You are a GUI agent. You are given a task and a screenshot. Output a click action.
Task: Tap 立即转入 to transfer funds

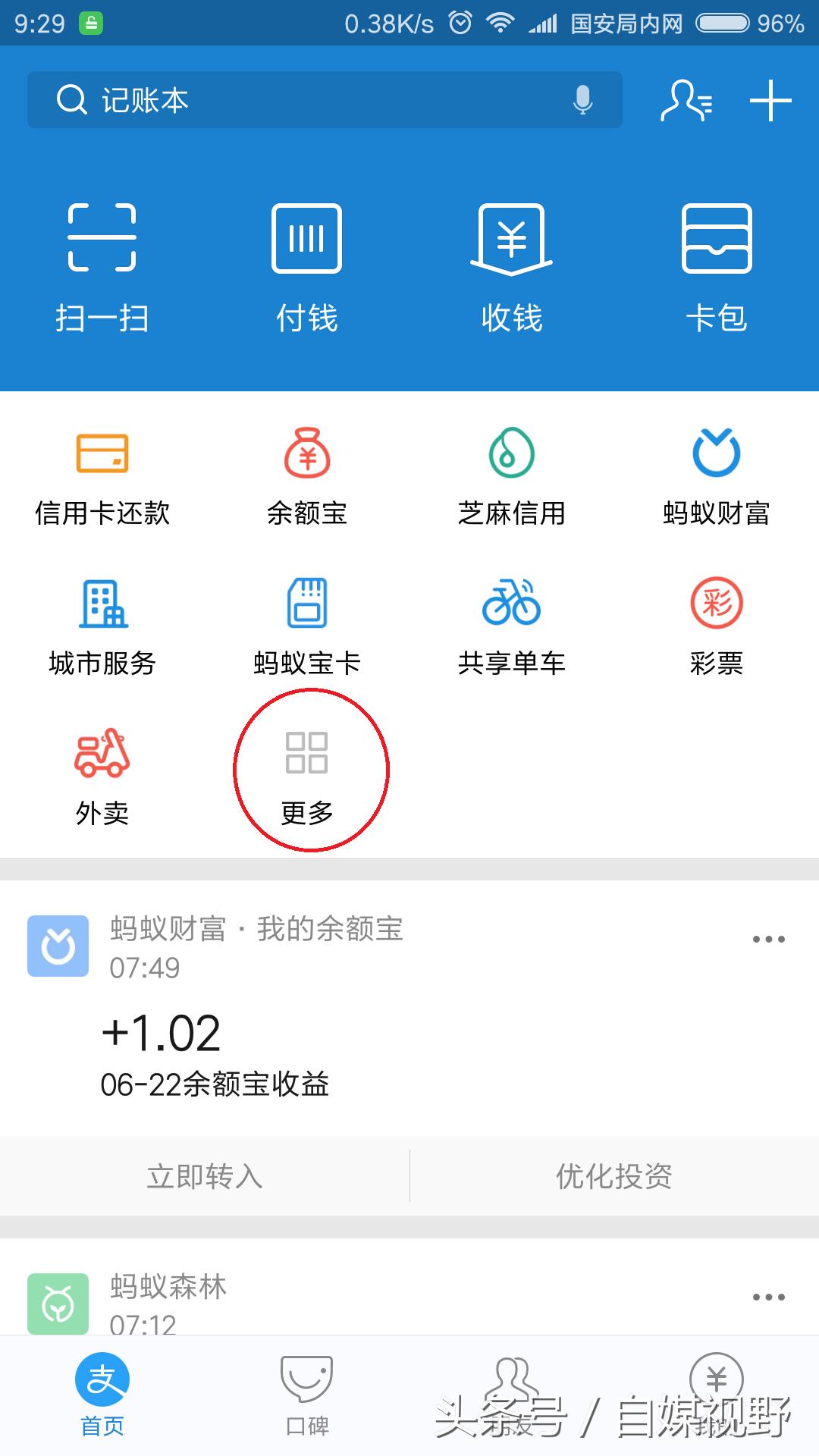(x=205, y=1176)
